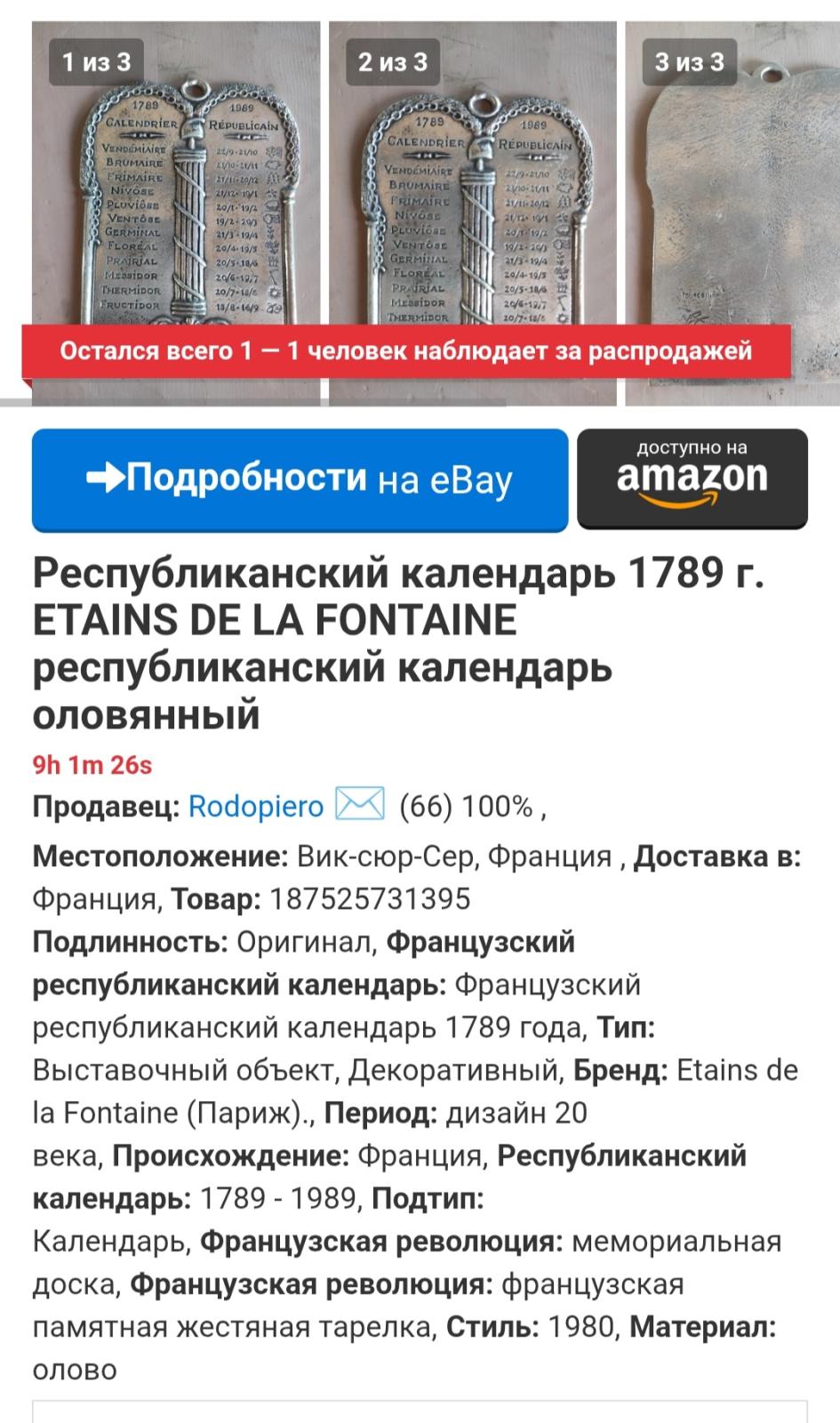Open the доступно на amazon button

(x=692, y=479)
